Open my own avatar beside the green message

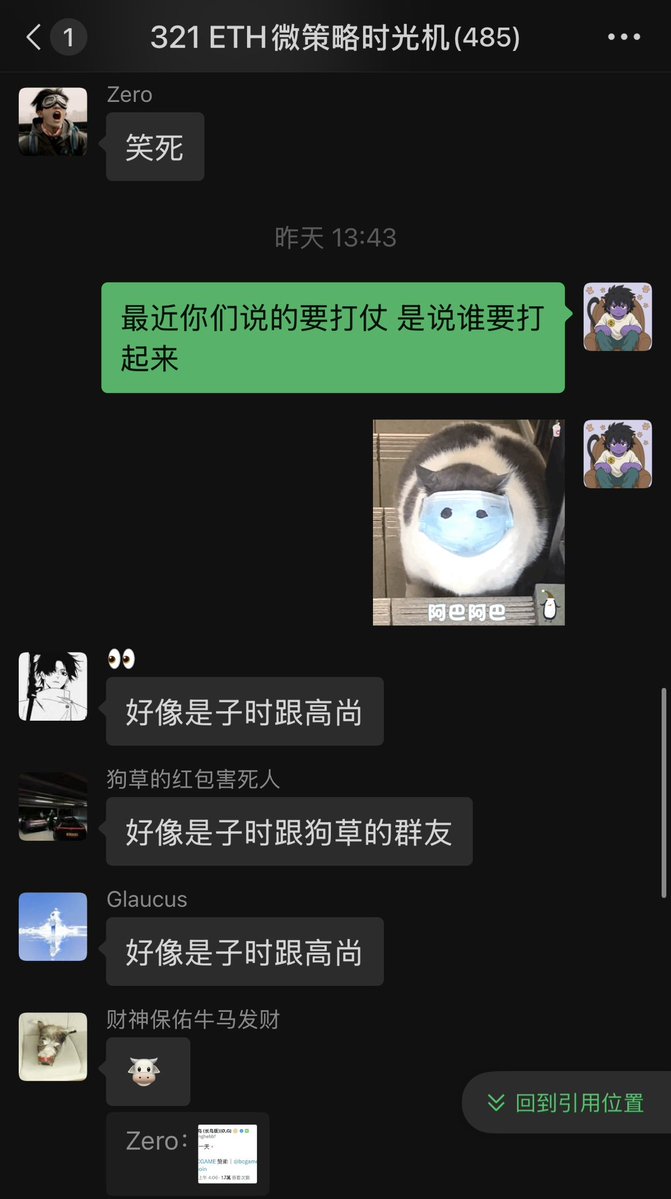(x=617, y=316)
